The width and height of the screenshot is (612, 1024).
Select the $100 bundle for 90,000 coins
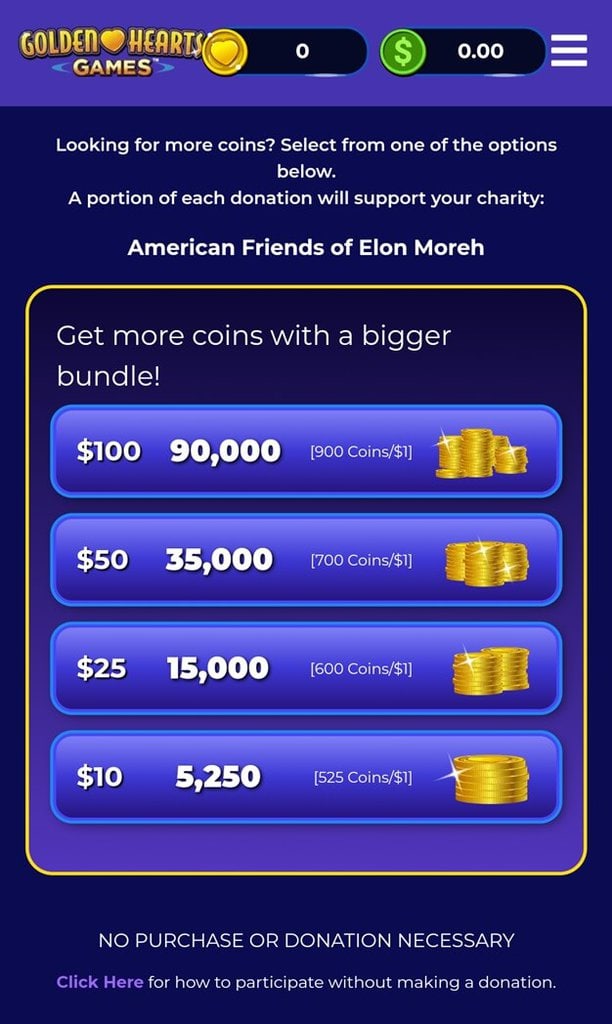pos(306,451)
